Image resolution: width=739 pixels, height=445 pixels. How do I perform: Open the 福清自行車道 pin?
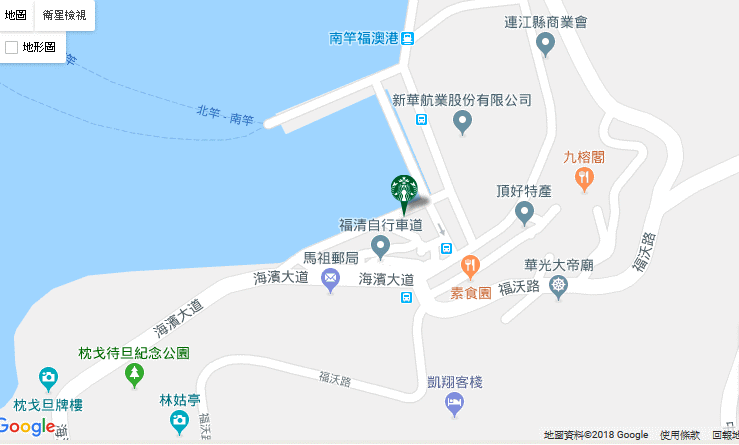point(380,245)
